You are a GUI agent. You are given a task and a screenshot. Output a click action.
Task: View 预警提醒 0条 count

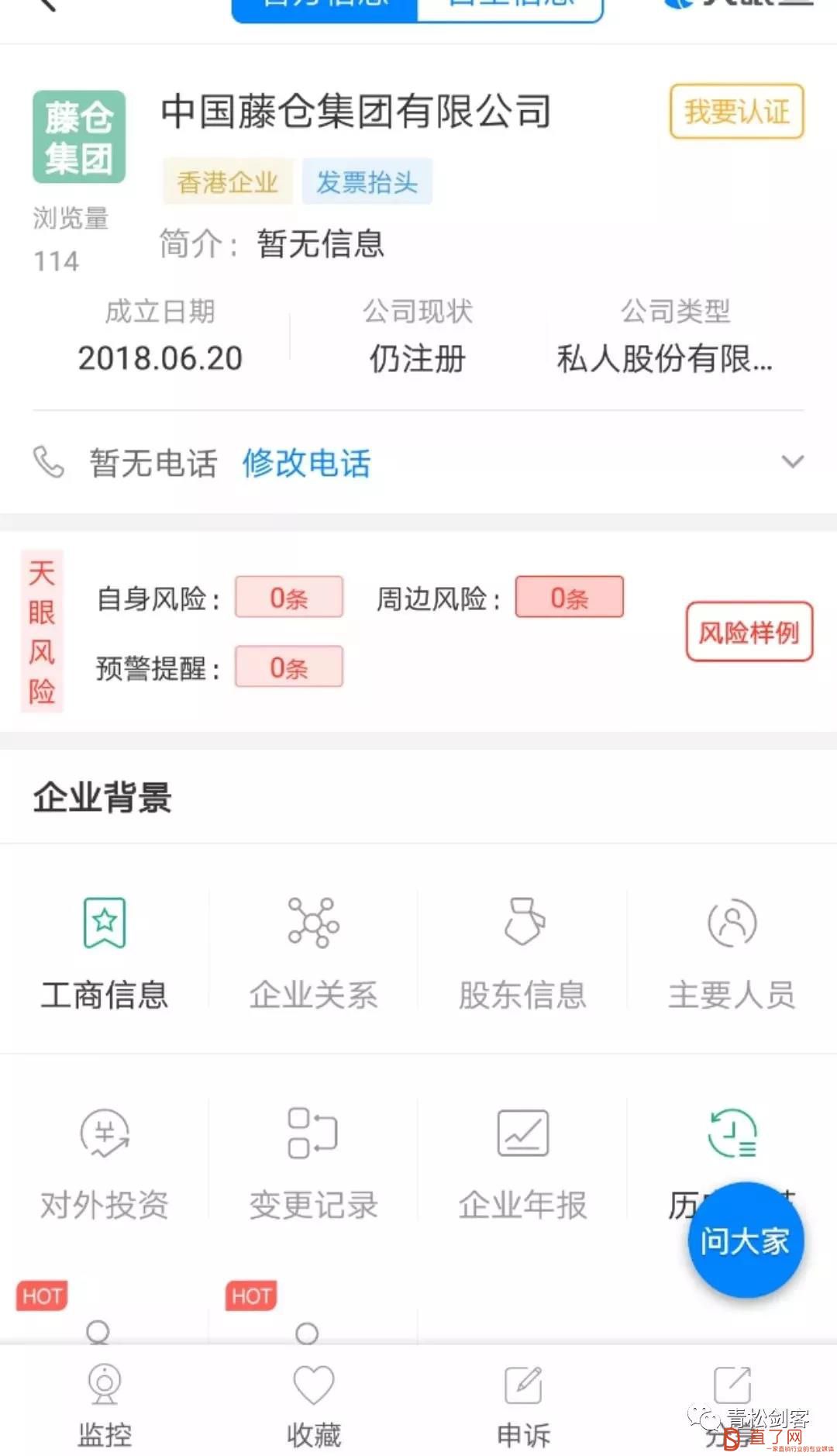[x=289, y=667]
